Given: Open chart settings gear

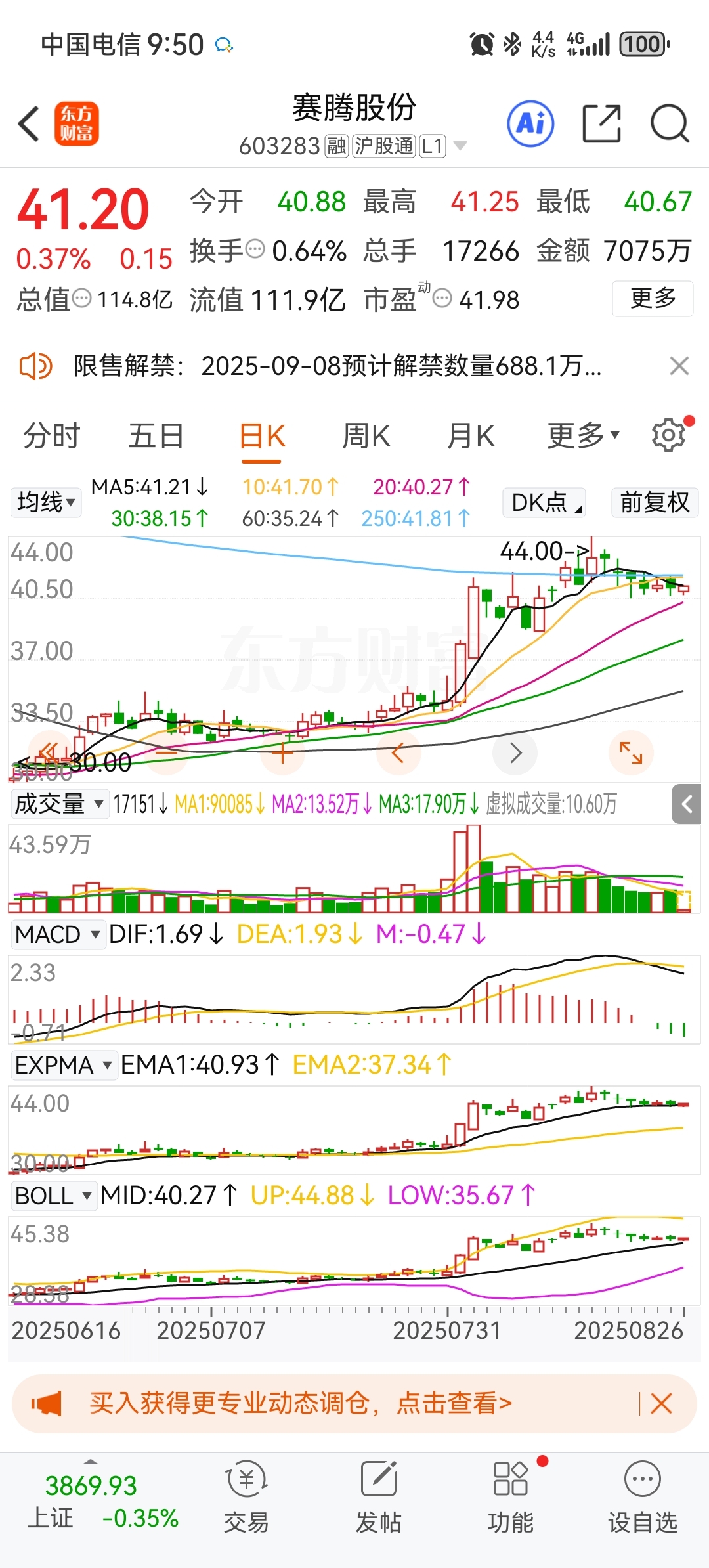Looking at the screenshot, I should pyautogui.click(x=669, y=435).
